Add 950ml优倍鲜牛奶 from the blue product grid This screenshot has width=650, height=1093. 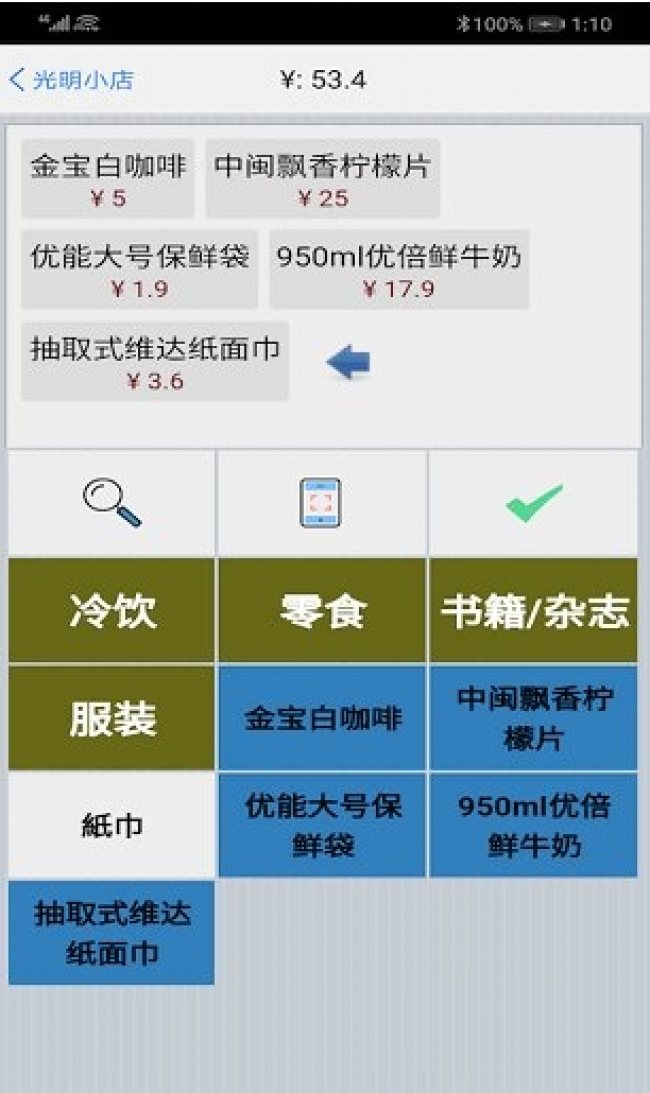click(x=533, y=825)
